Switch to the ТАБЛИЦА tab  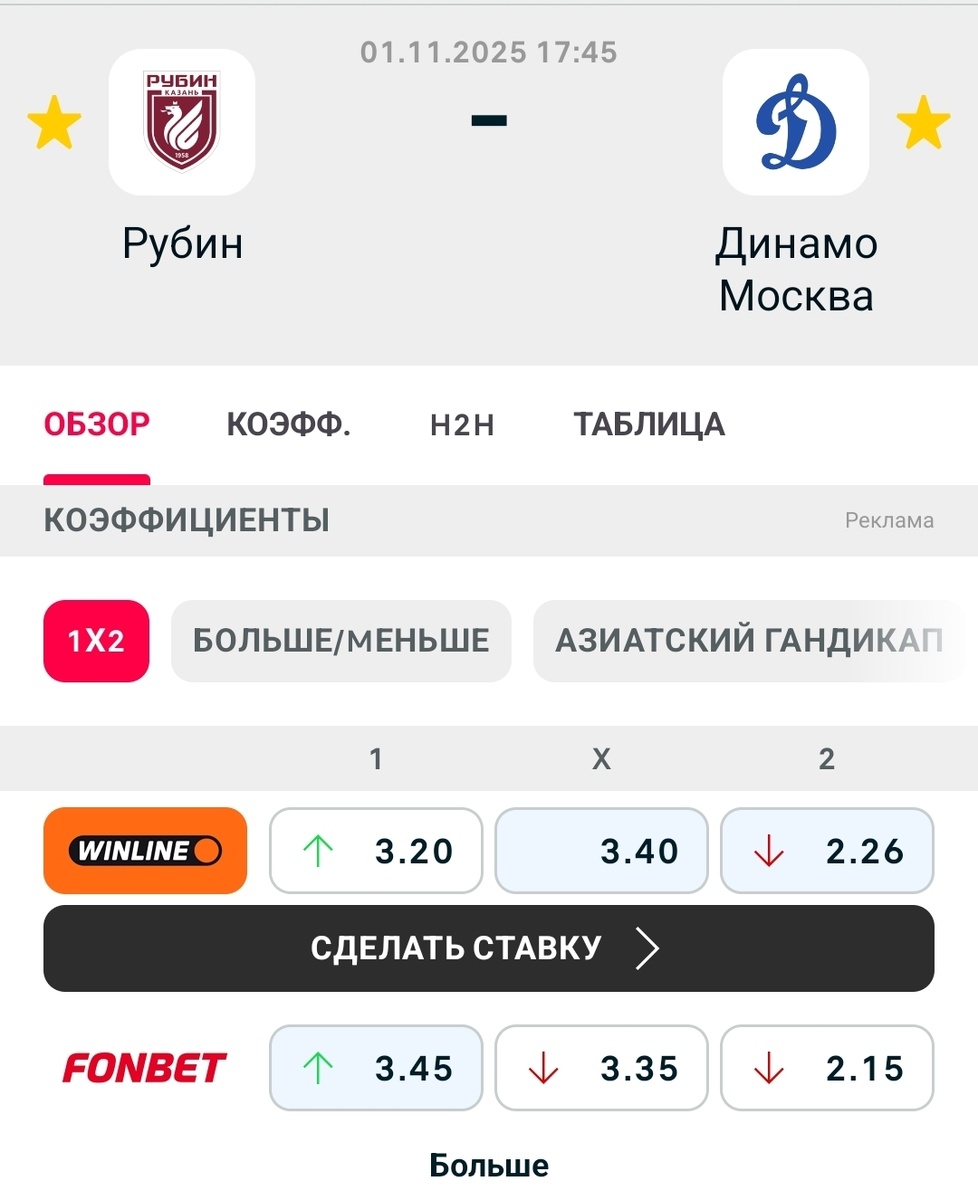tap(649, 425)
